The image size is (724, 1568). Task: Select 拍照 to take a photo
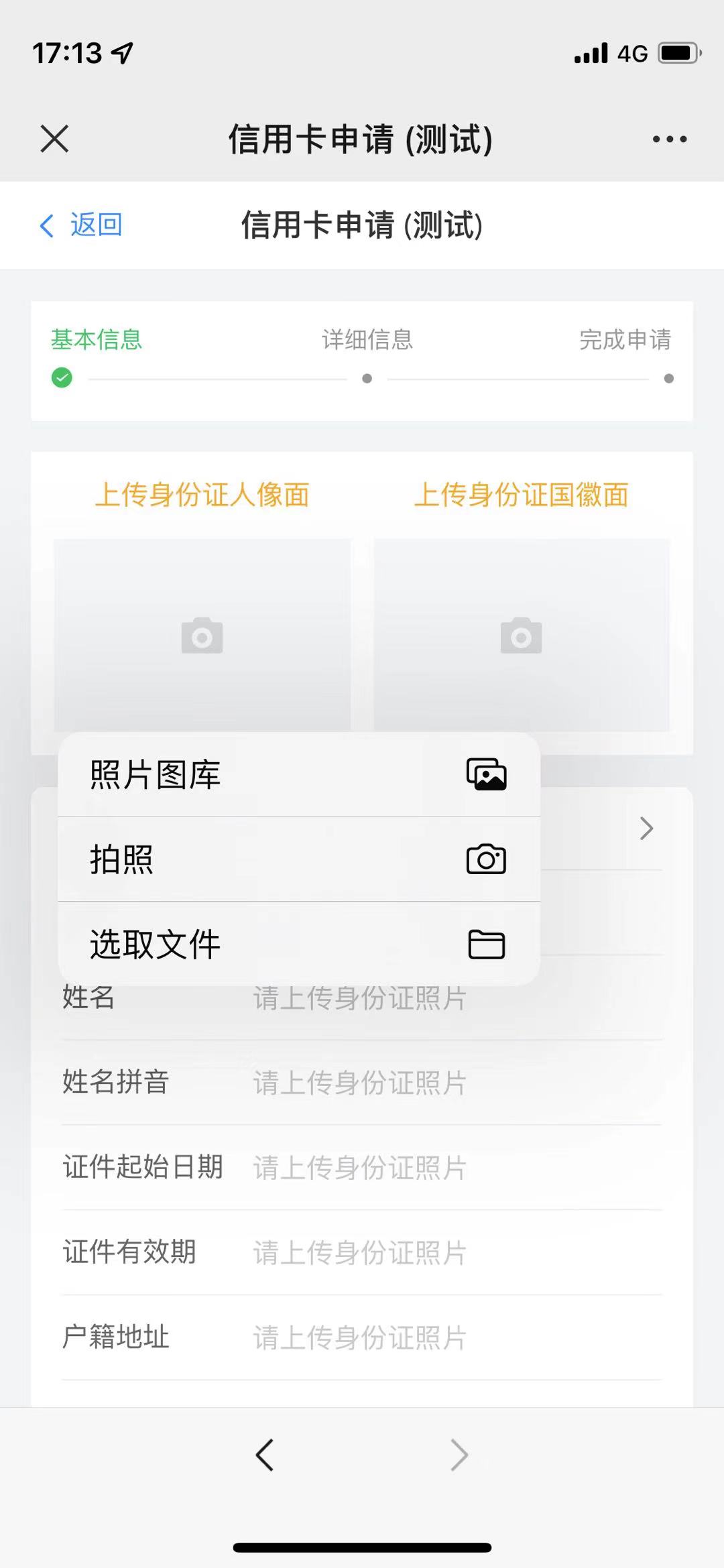pos(298,859)
